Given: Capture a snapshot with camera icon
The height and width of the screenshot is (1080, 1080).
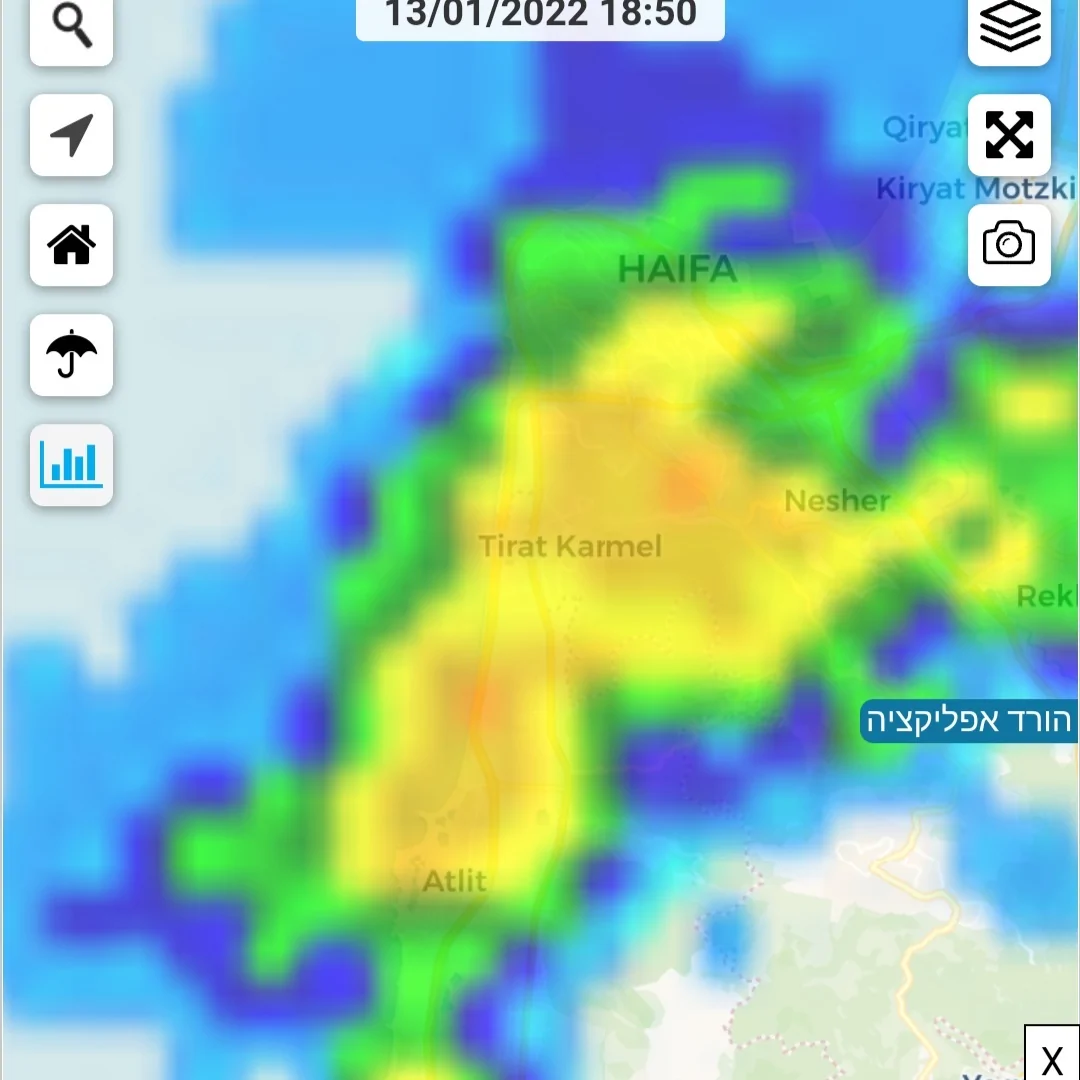Looking at the screenshot, I should [x=1009, y=245].
